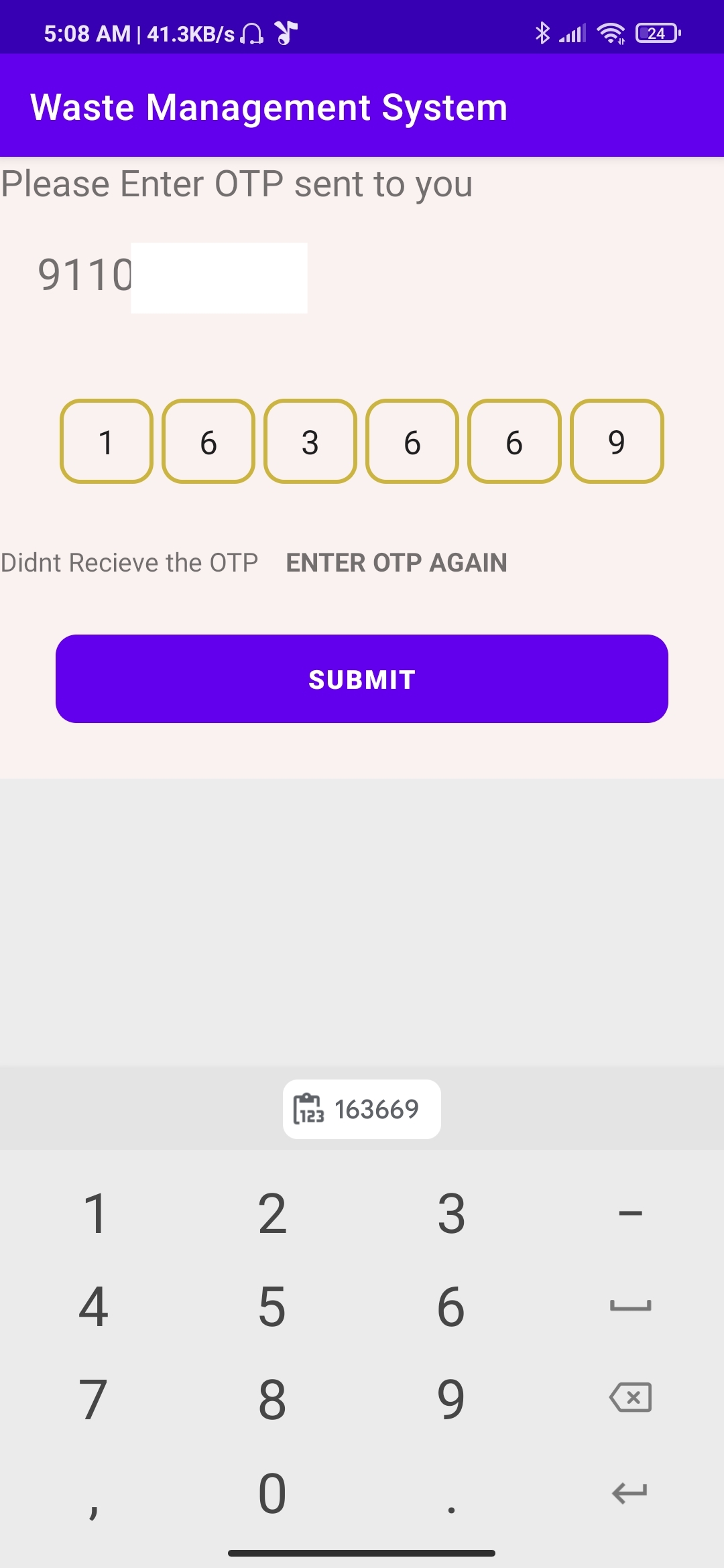The width and height of the screenshot is (724, 1568).
Task: Select the third OTP box containing 3
Action: pyautogui.click(x=310, y=442)
